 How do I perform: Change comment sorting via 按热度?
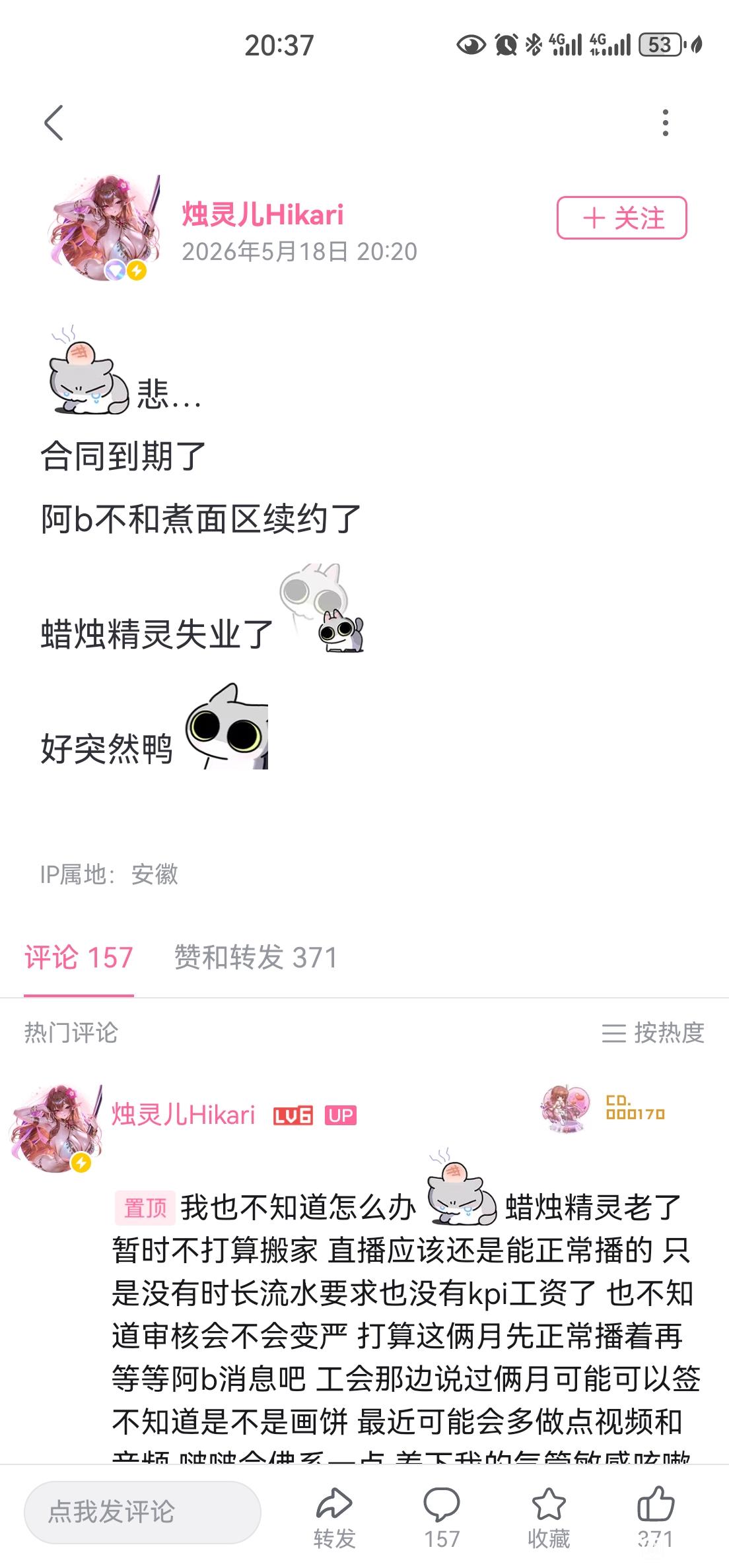653,1033
